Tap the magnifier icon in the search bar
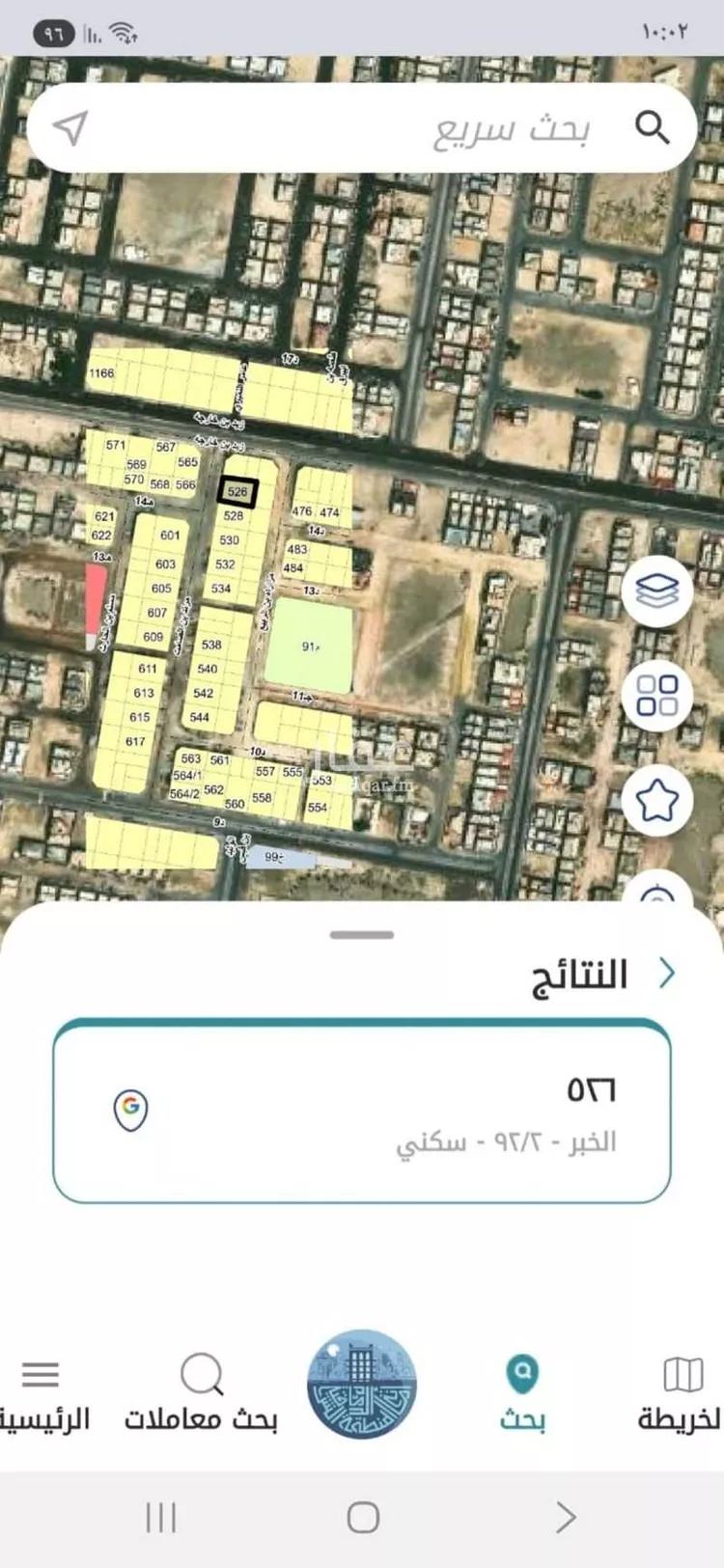The image size is (724, 1568). (x=654, y=126)
